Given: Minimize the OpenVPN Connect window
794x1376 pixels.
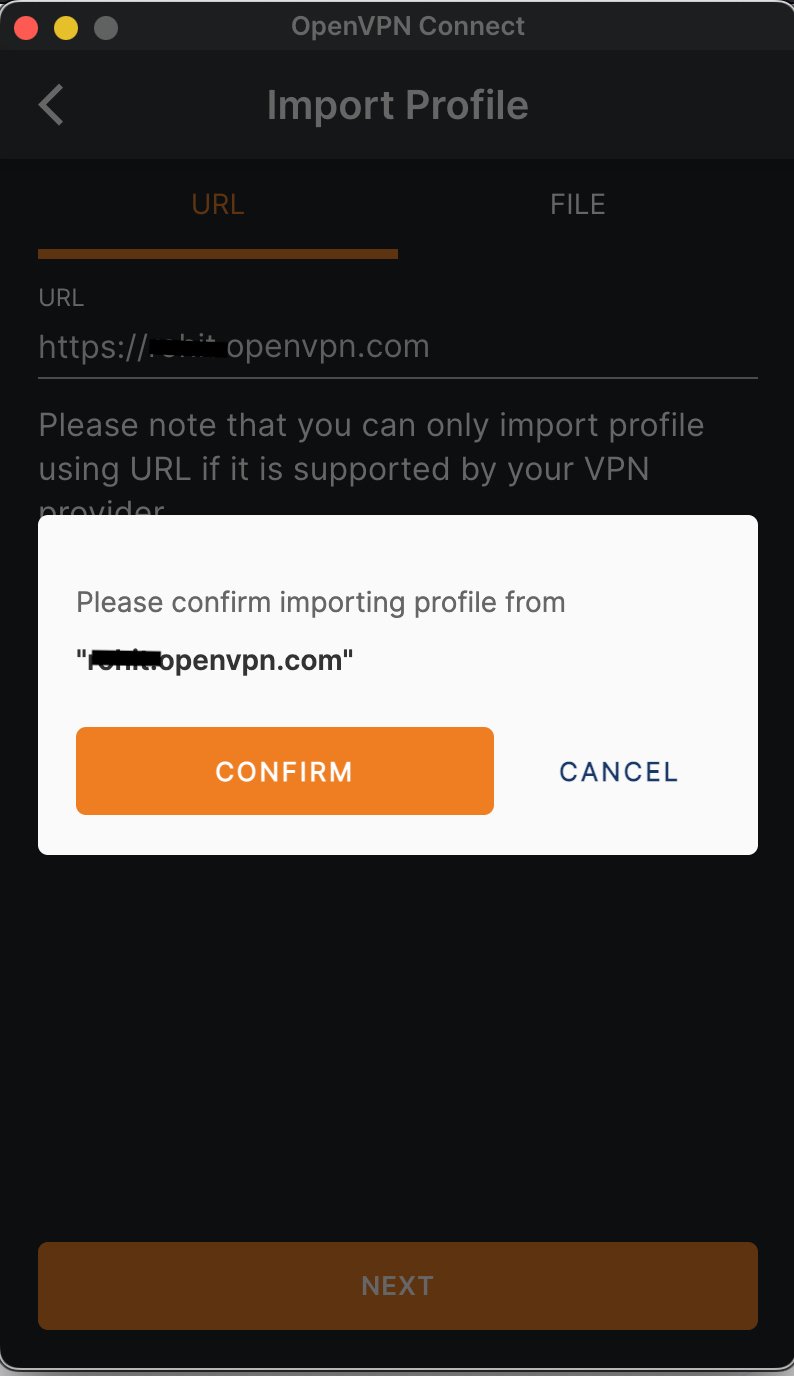Looking at the screenshot, I should click(x=64, y=27).
